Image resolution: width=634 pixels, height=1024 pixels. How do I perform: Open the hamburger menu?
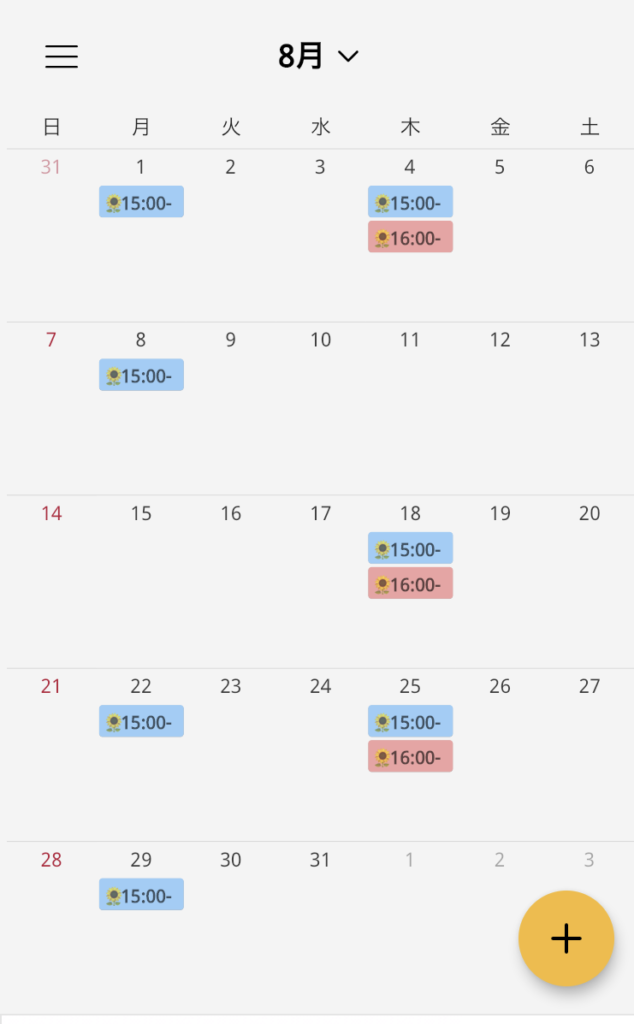coord(61,57)
